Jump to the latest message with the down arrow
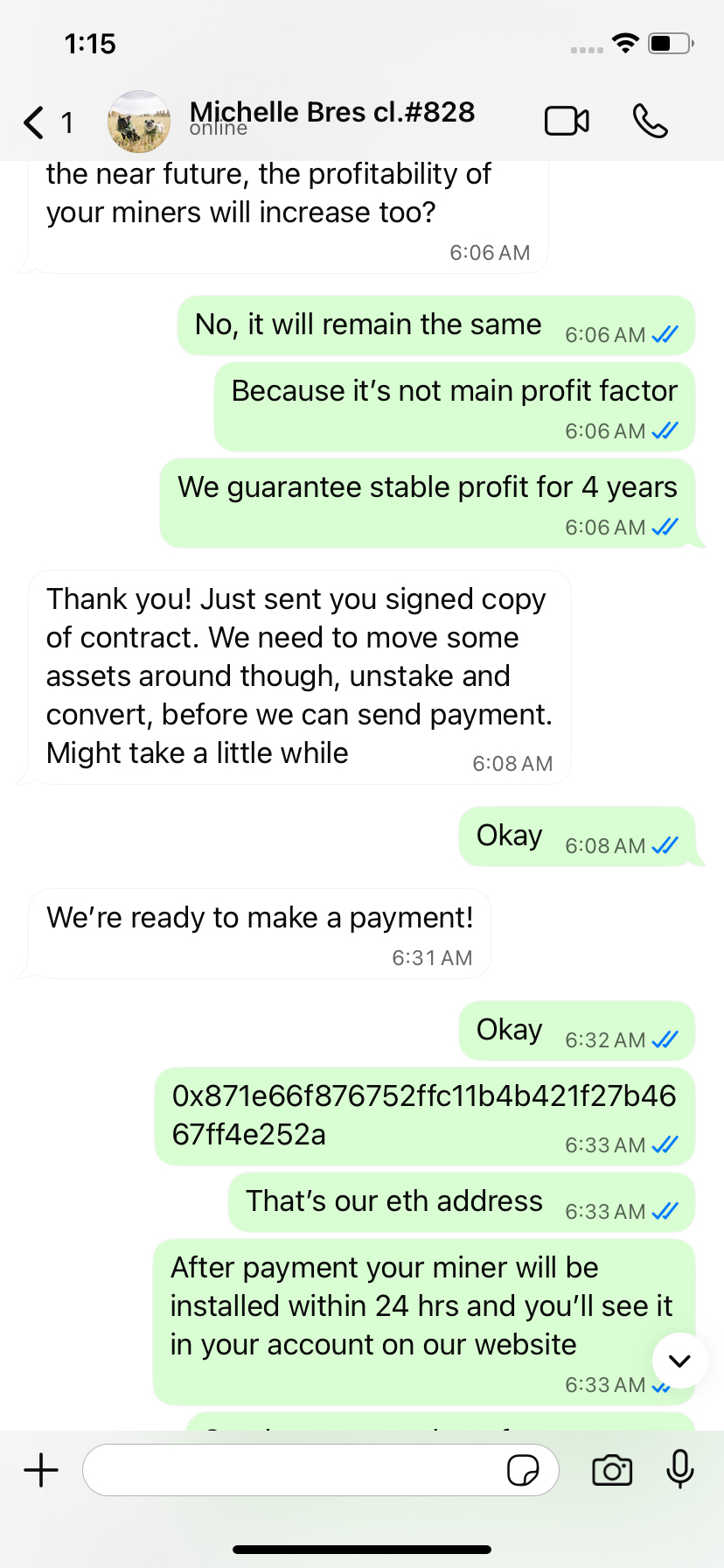 679,1361
